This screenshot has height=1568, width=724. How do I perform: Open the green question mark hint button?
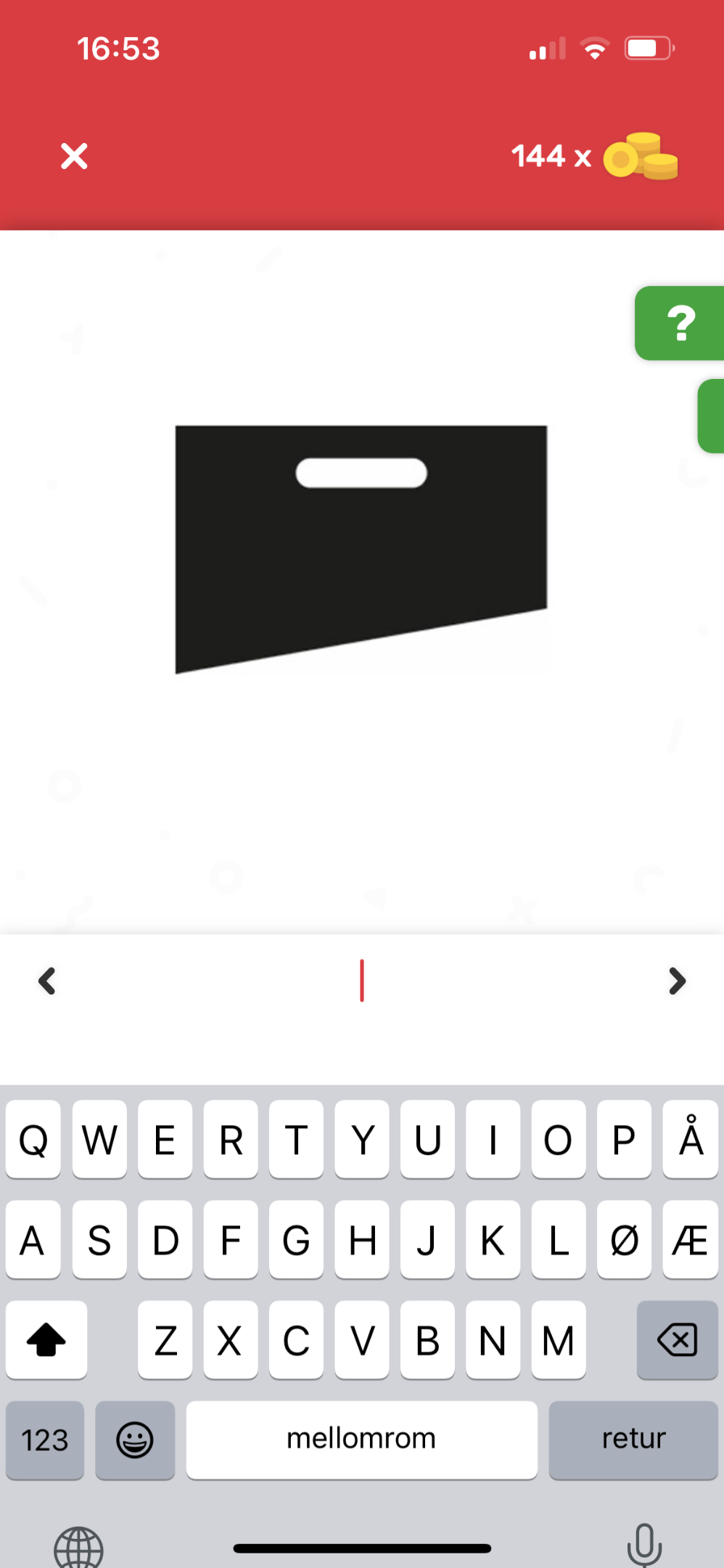(680, 323)
